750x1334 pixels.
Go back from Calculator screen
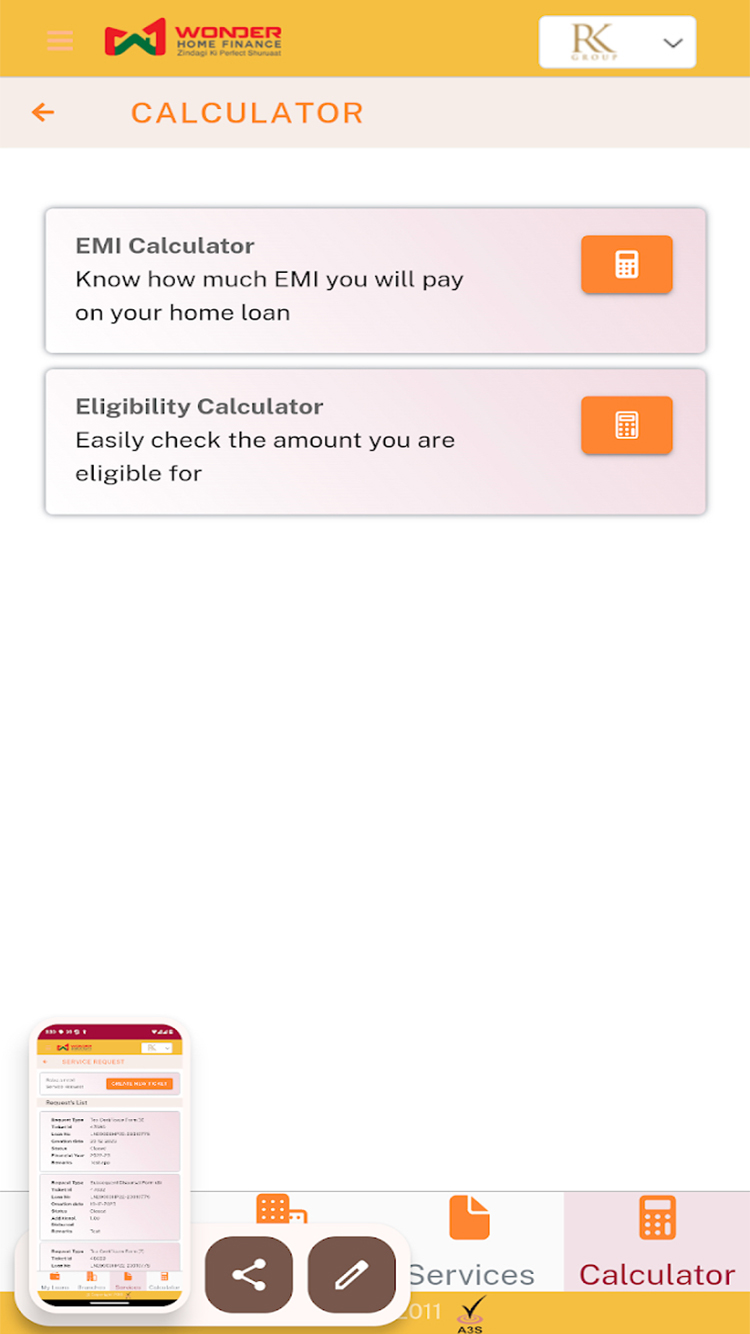coord(42,112)
